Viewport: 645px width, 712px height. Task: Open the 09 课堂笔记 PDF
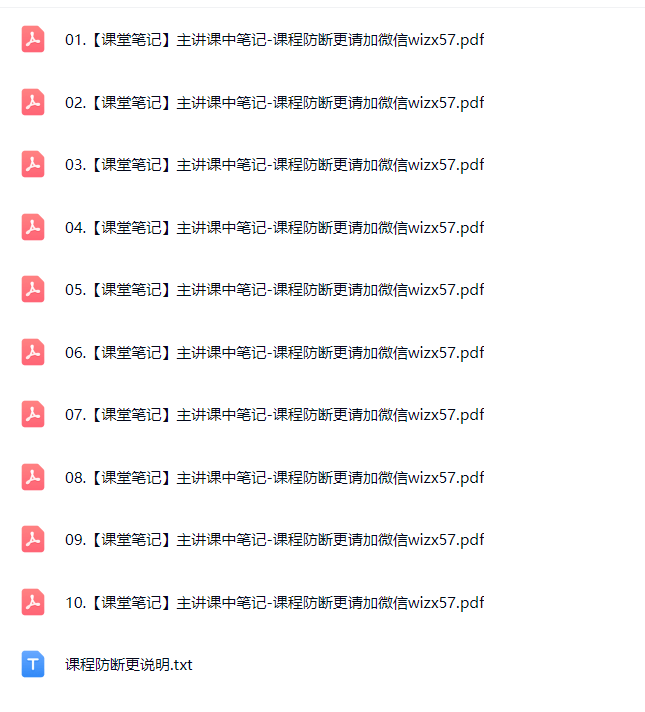(x=274, y=540)
